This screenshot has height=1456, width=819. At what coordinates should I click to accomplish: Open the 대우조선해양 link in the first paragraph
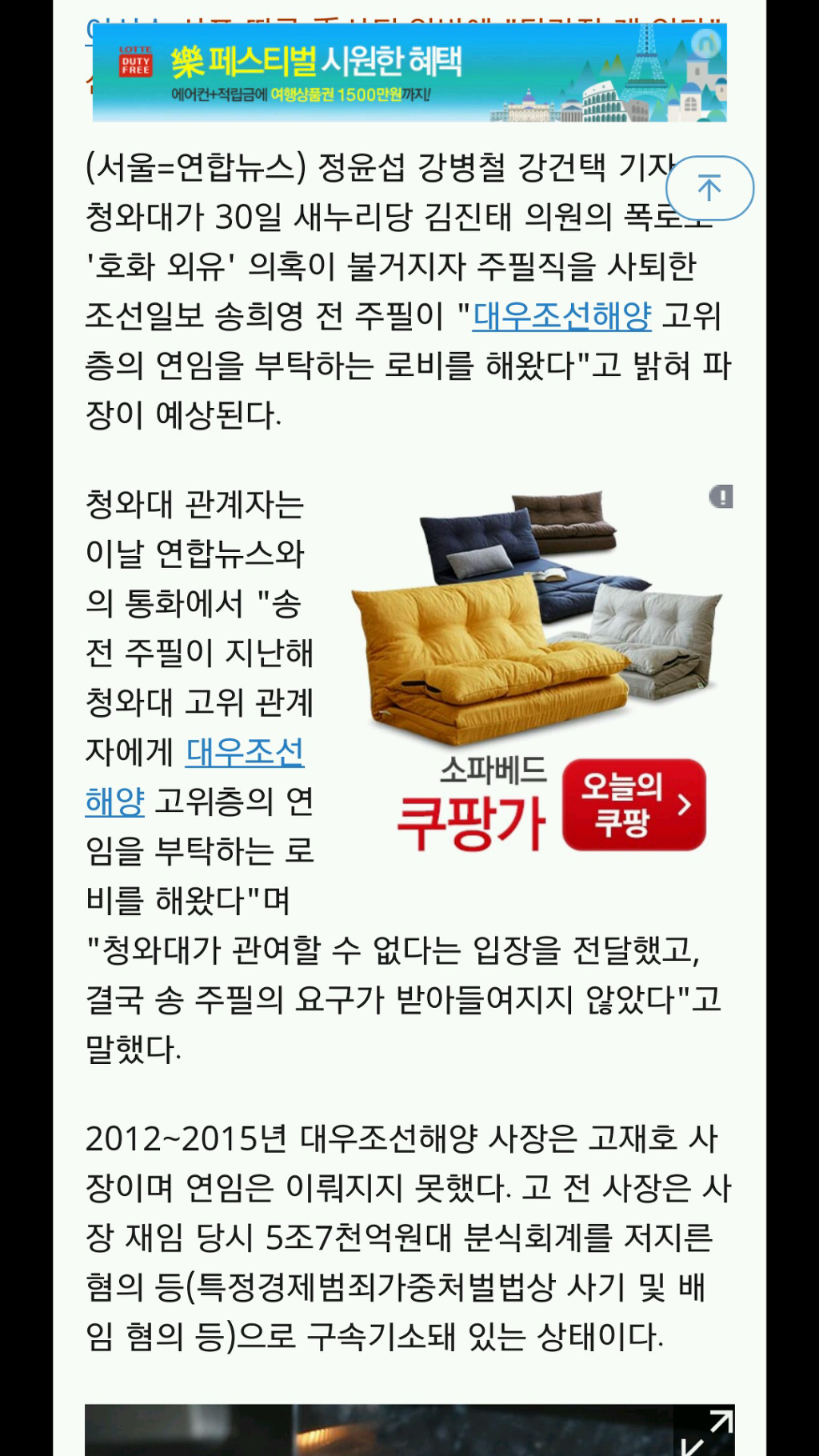click(562, 317)
